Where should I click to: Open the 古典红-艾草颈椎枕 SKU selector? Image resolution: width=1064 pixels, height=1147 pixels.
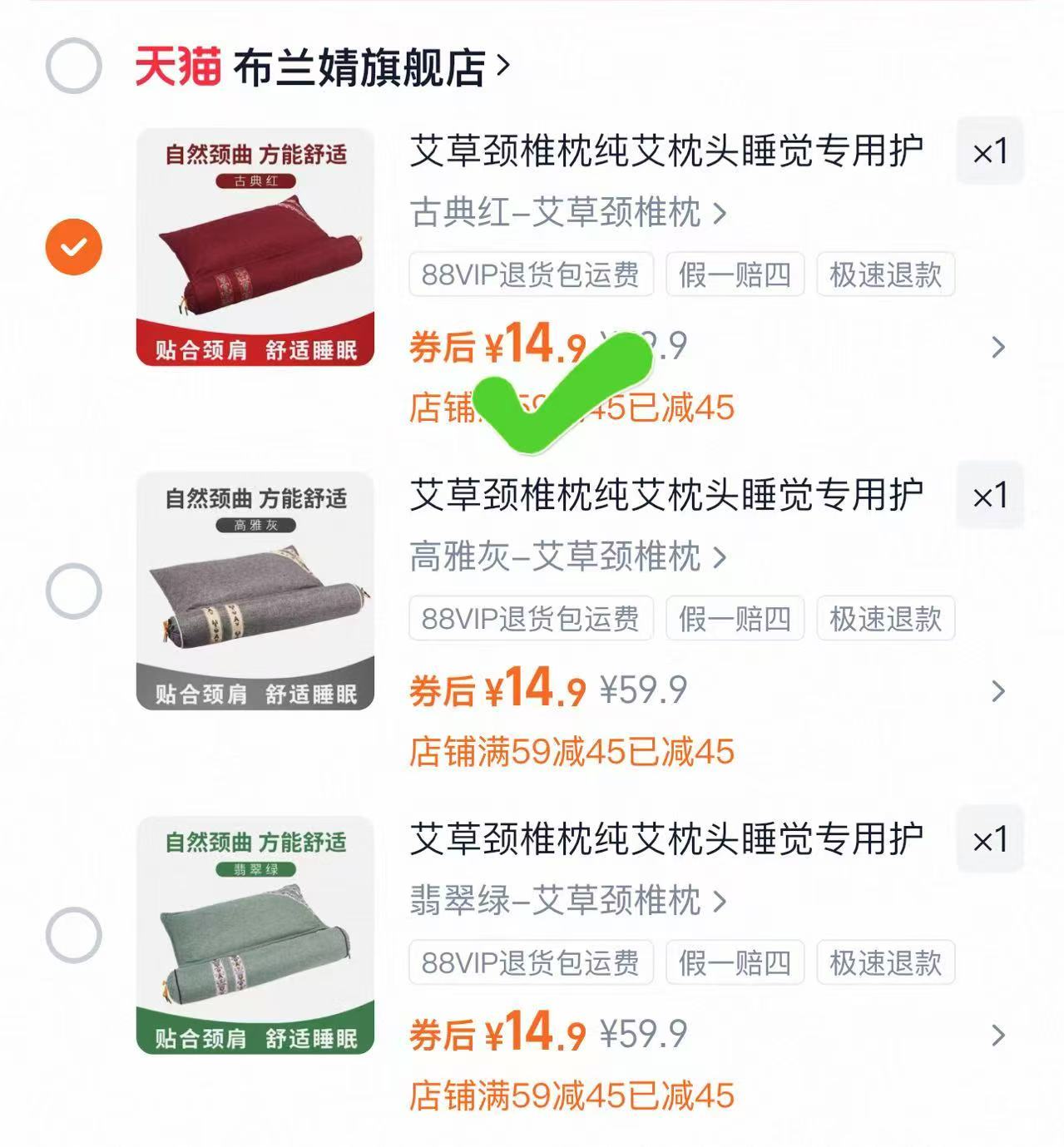pyautogui.click(x=570, y=212)
